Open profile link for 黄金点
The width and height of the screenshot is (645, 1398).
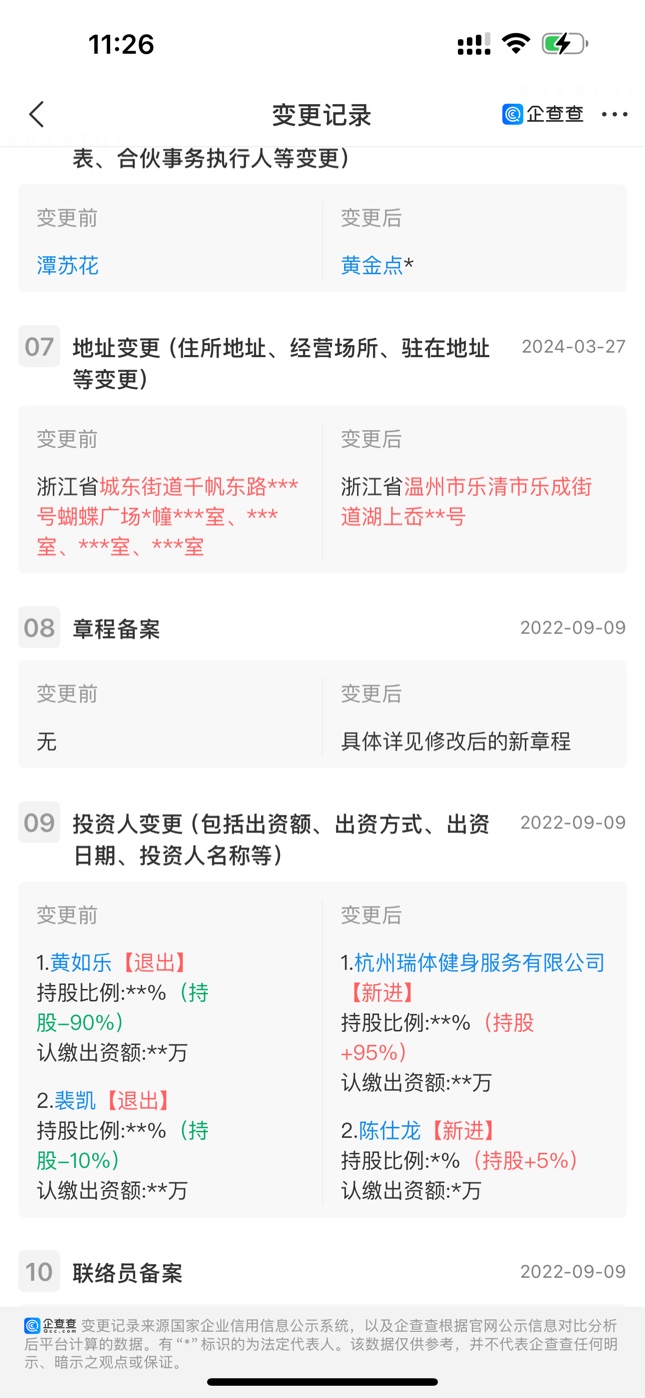(x=372, y=265)
